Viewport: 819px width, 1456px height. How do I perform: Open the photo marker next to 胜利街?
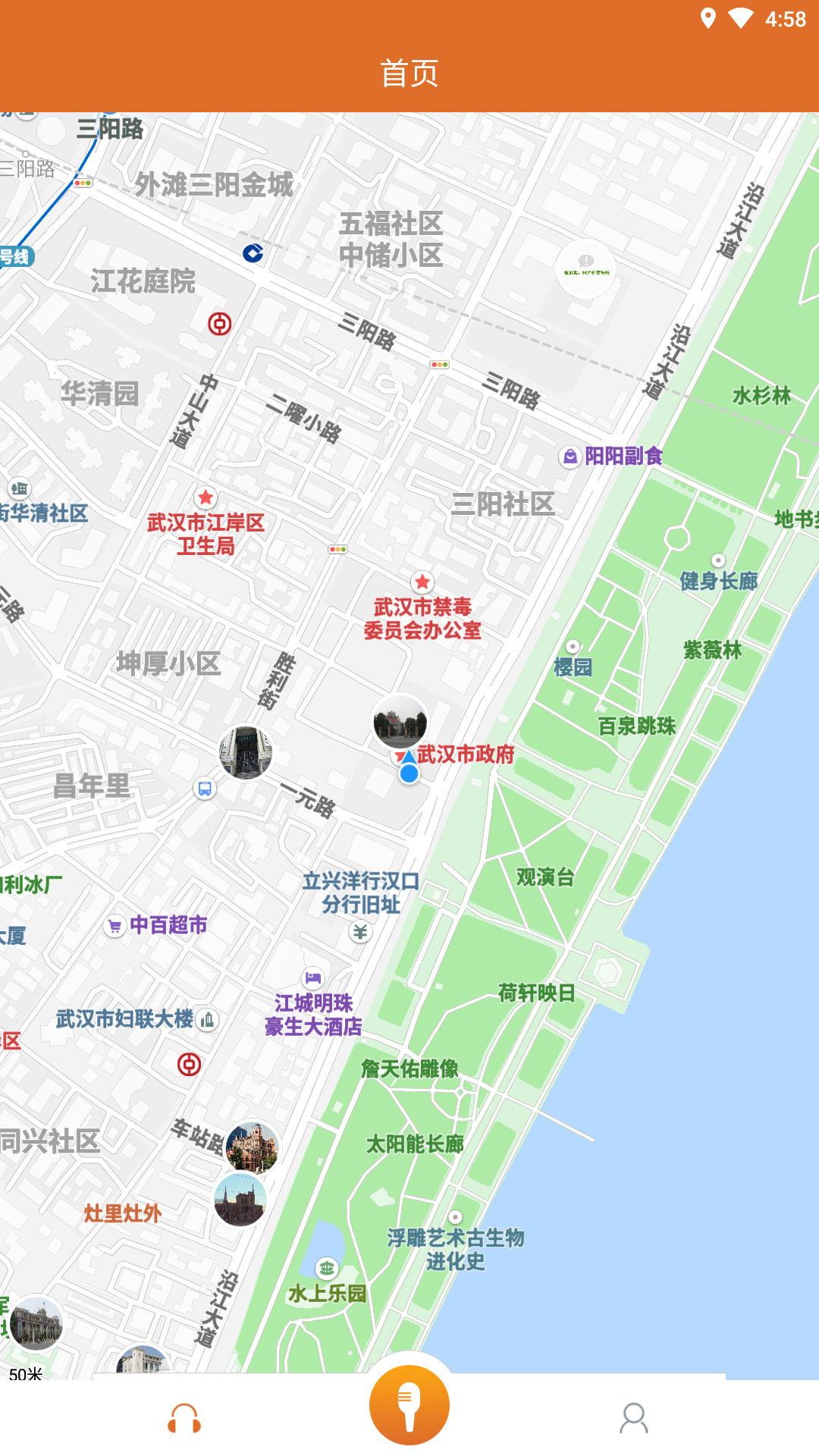246,752
